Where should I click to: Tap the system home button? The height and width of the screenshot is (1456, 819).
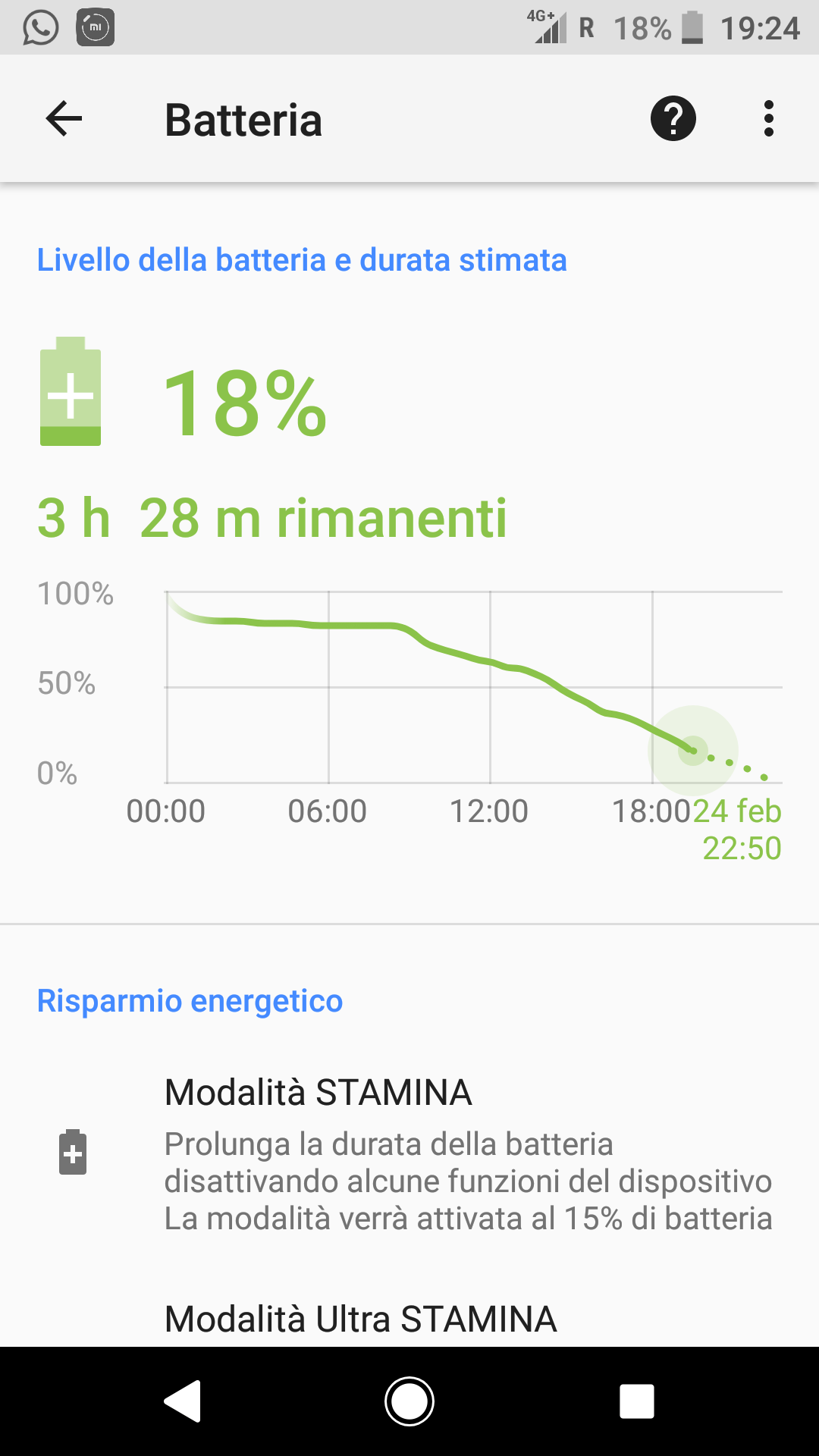pos(409,1401)
